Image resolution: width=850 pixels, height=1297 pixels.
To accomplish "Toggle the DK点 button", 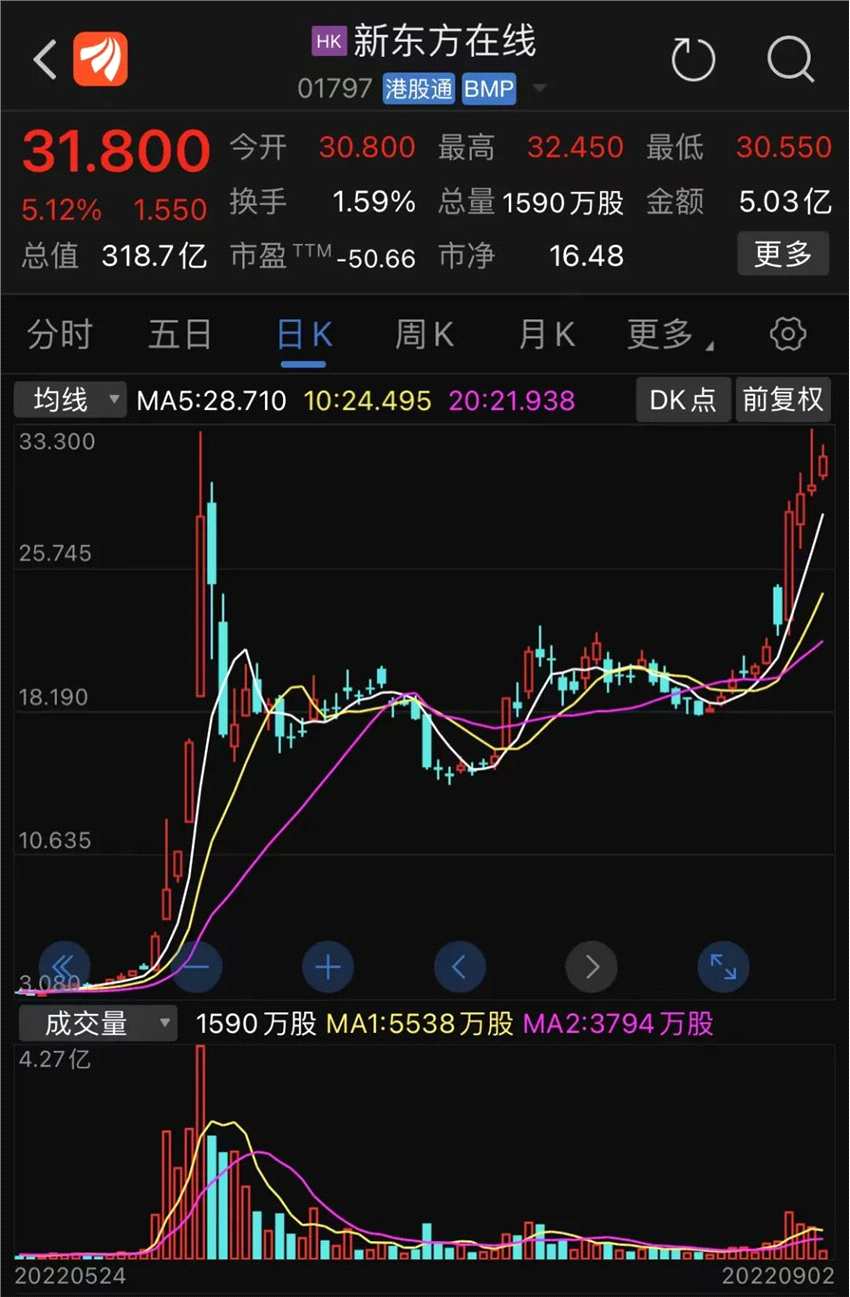I will tap(683, 400).
